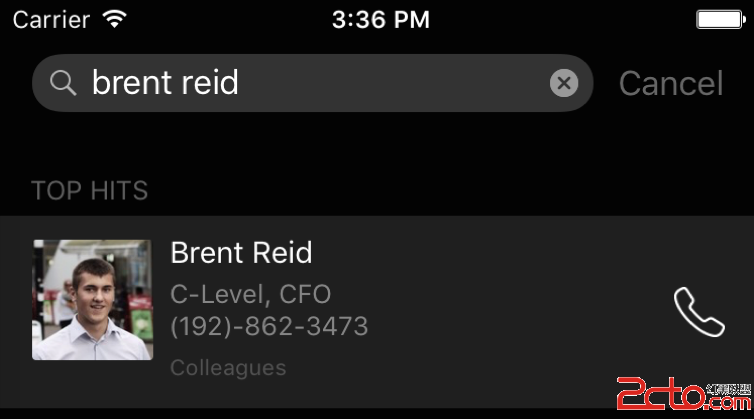Image resolution: width=754 pixels, height=420 pixels.
Task: Clear the search text
Action: 564,83
